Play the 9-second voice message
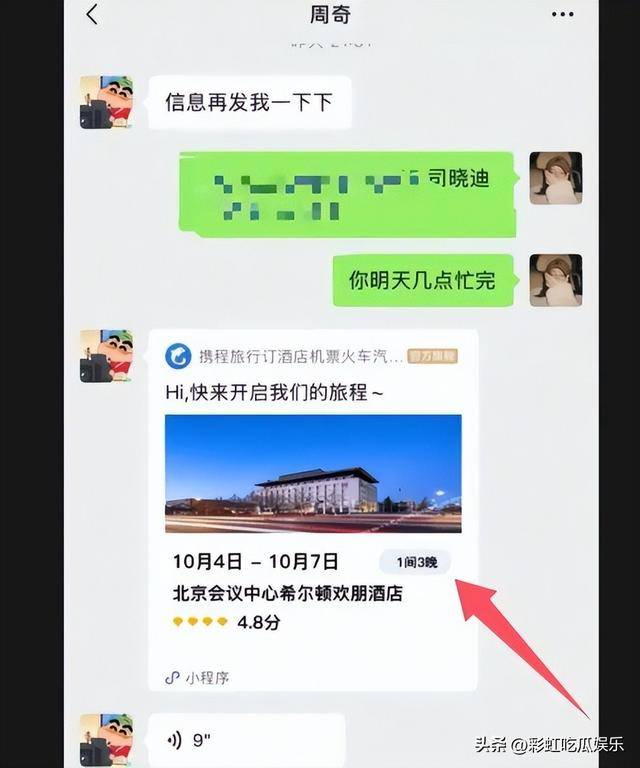The width and height of the screenshot is (640, 768). coord(245,740)
